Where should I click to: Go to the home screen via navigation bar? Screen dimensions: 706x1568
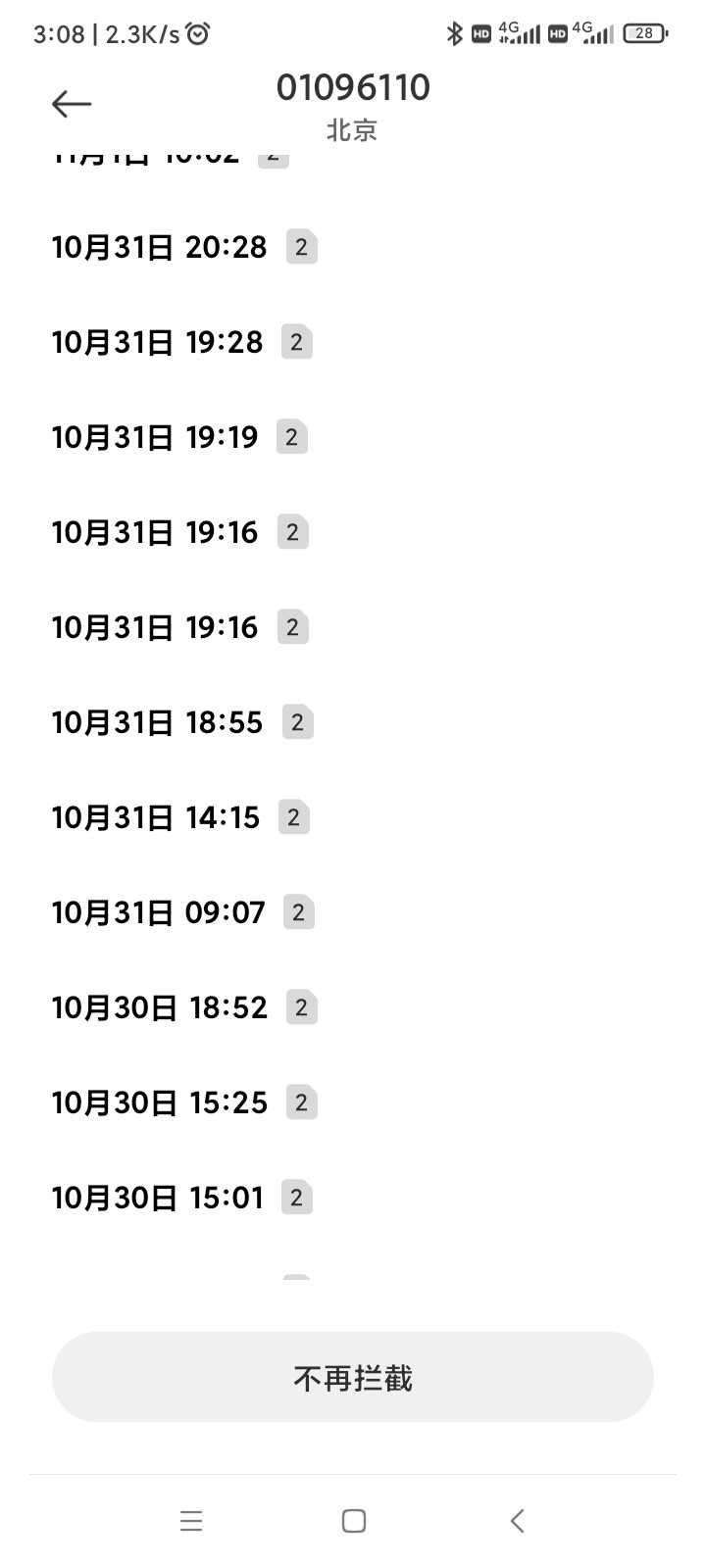pyautogui.click(x=354, y=1521)
